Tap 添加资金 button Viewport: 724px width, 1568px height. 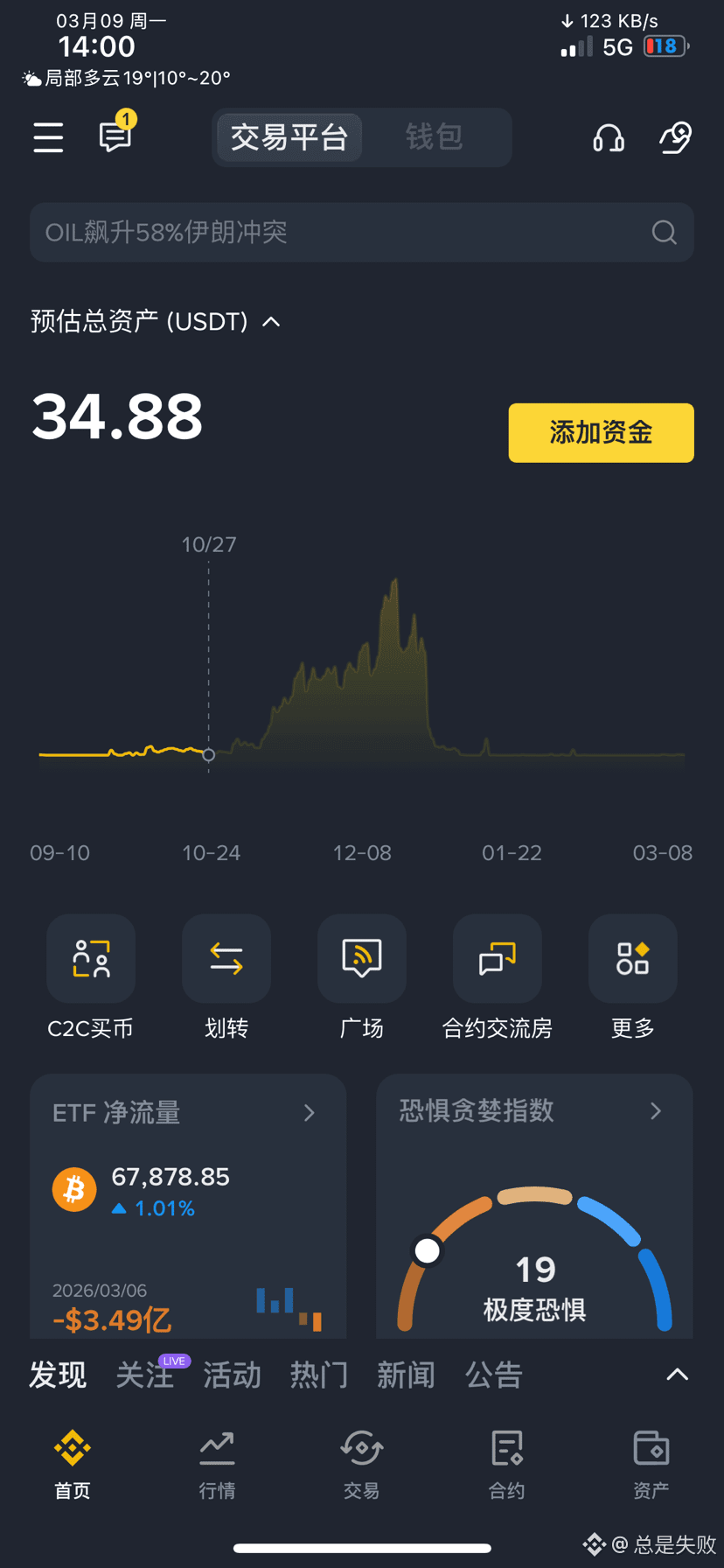(602, 432)
